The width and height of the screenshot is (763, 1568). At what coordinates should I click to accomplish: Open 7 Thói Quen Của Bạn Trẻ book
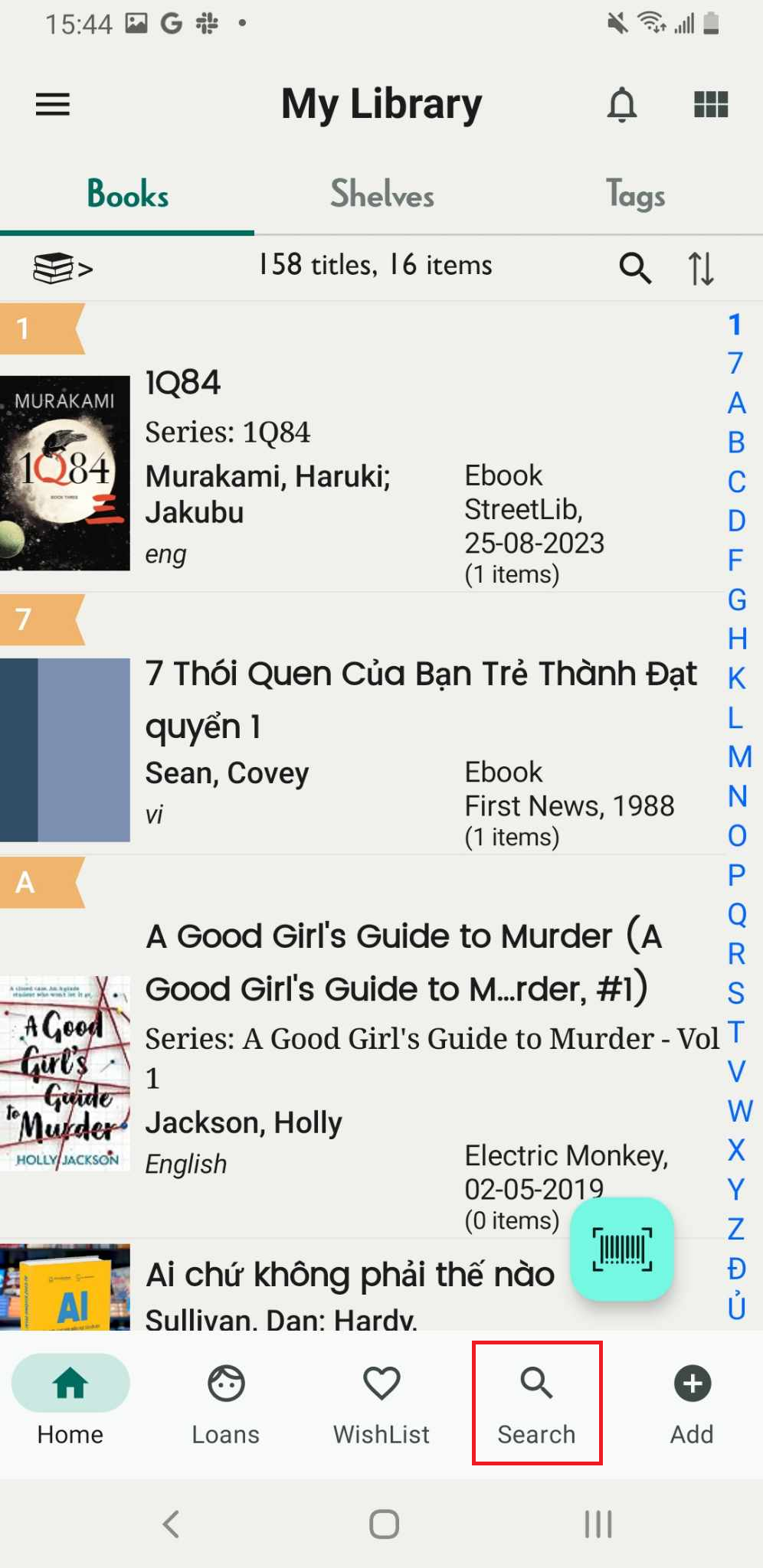click(x=360, y=752)
